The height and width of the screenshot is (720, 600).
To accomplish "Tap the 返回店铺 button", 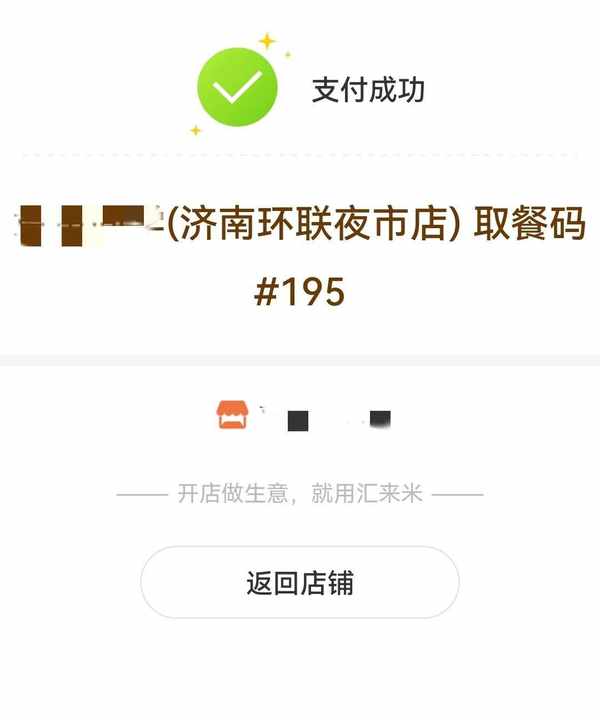I will (x=299, y=582).
